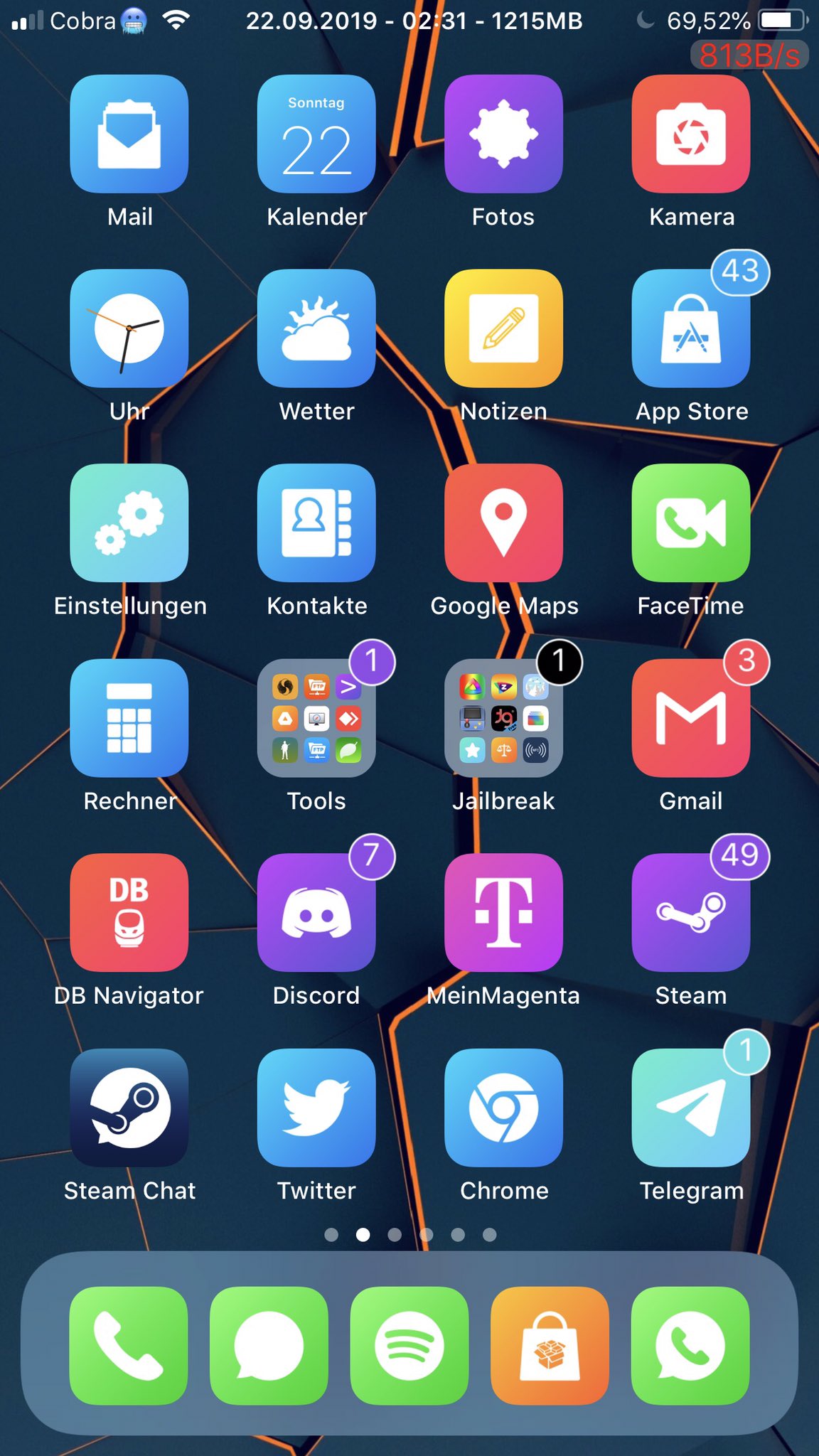Screen dimensions: 819x1456
Task: Launch Chrome browser
Action: coord(503,1108)
